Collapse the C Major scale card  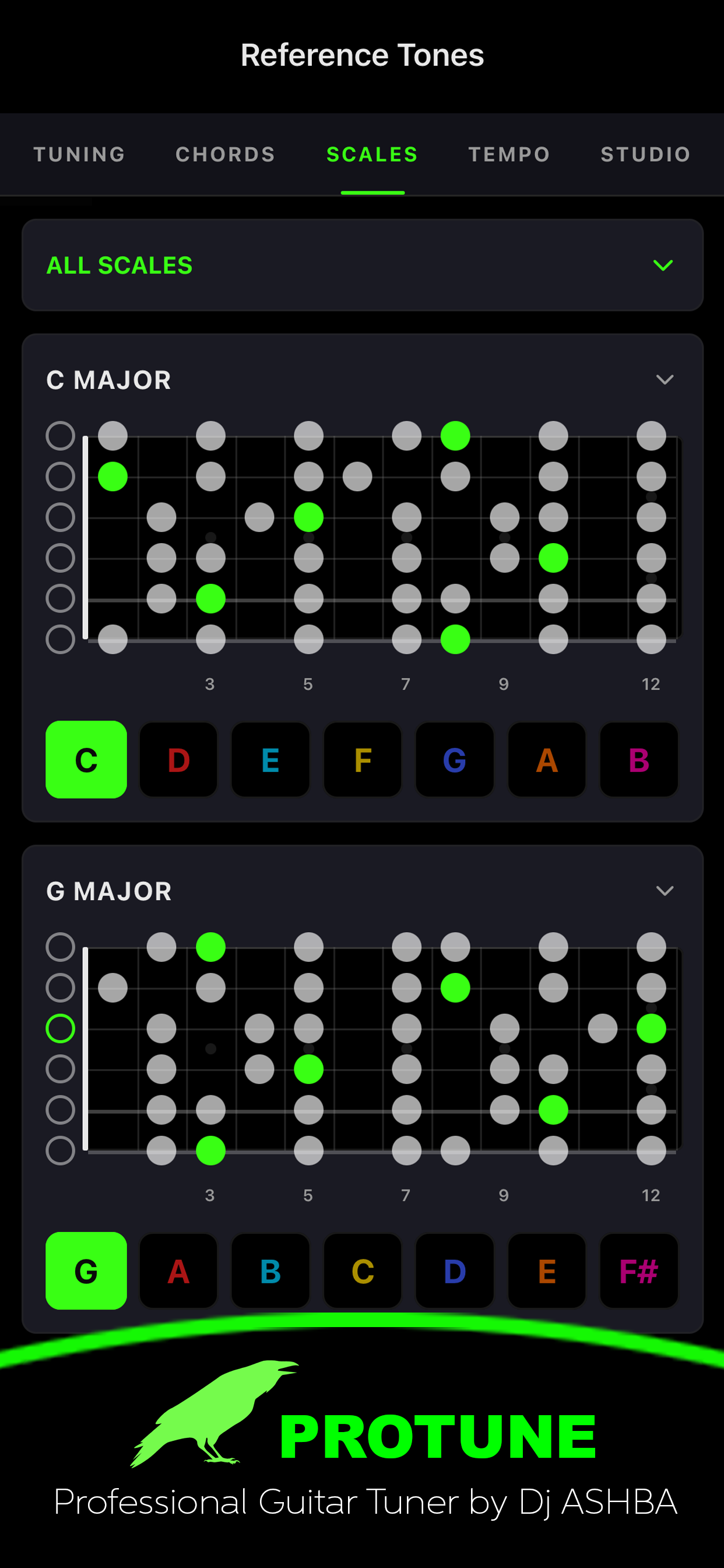665,380
